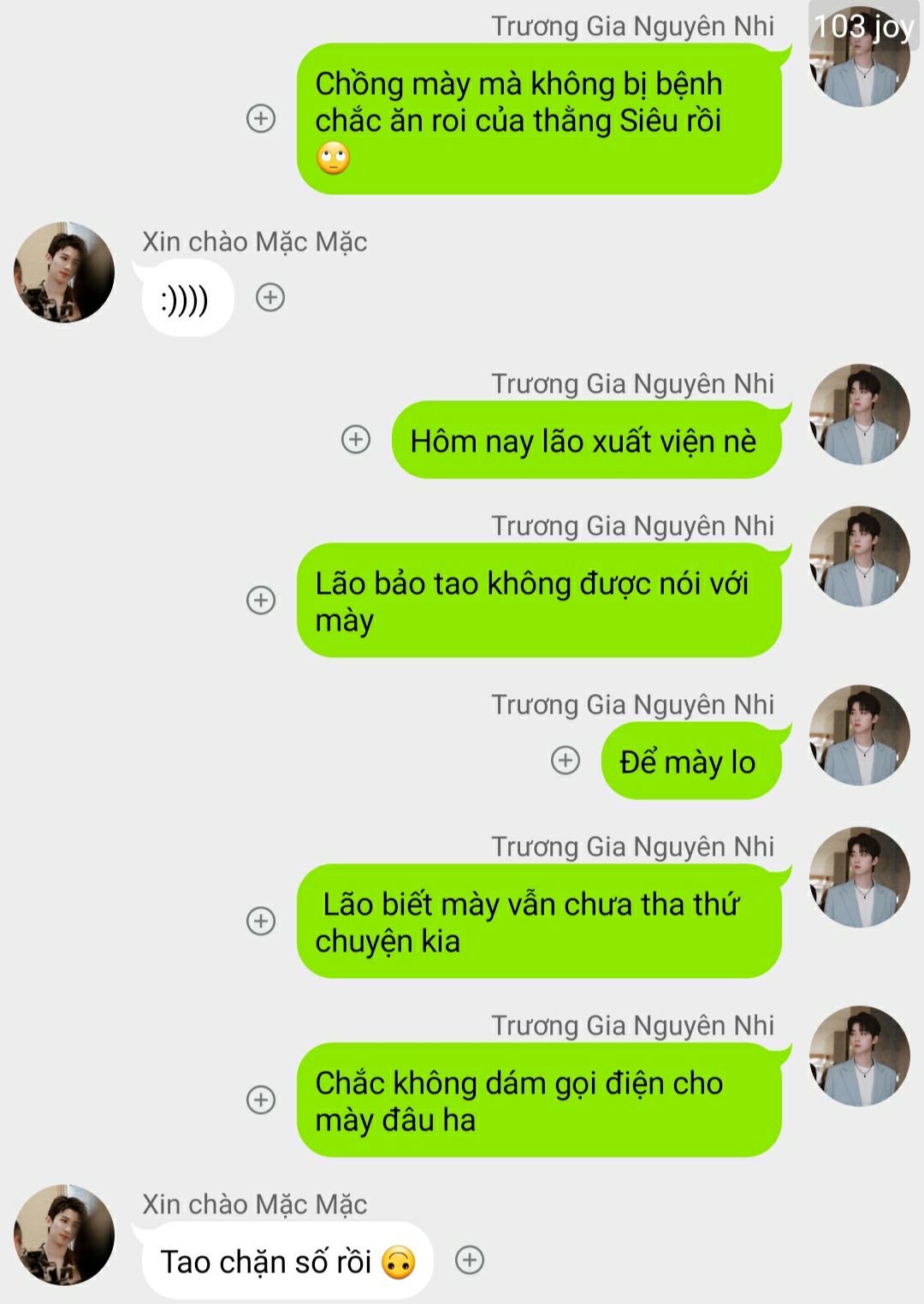Tap plus beside "Lão bảo tao không được nói"
The width and height of the screenshot is (924, 1304).
(261, 599)
